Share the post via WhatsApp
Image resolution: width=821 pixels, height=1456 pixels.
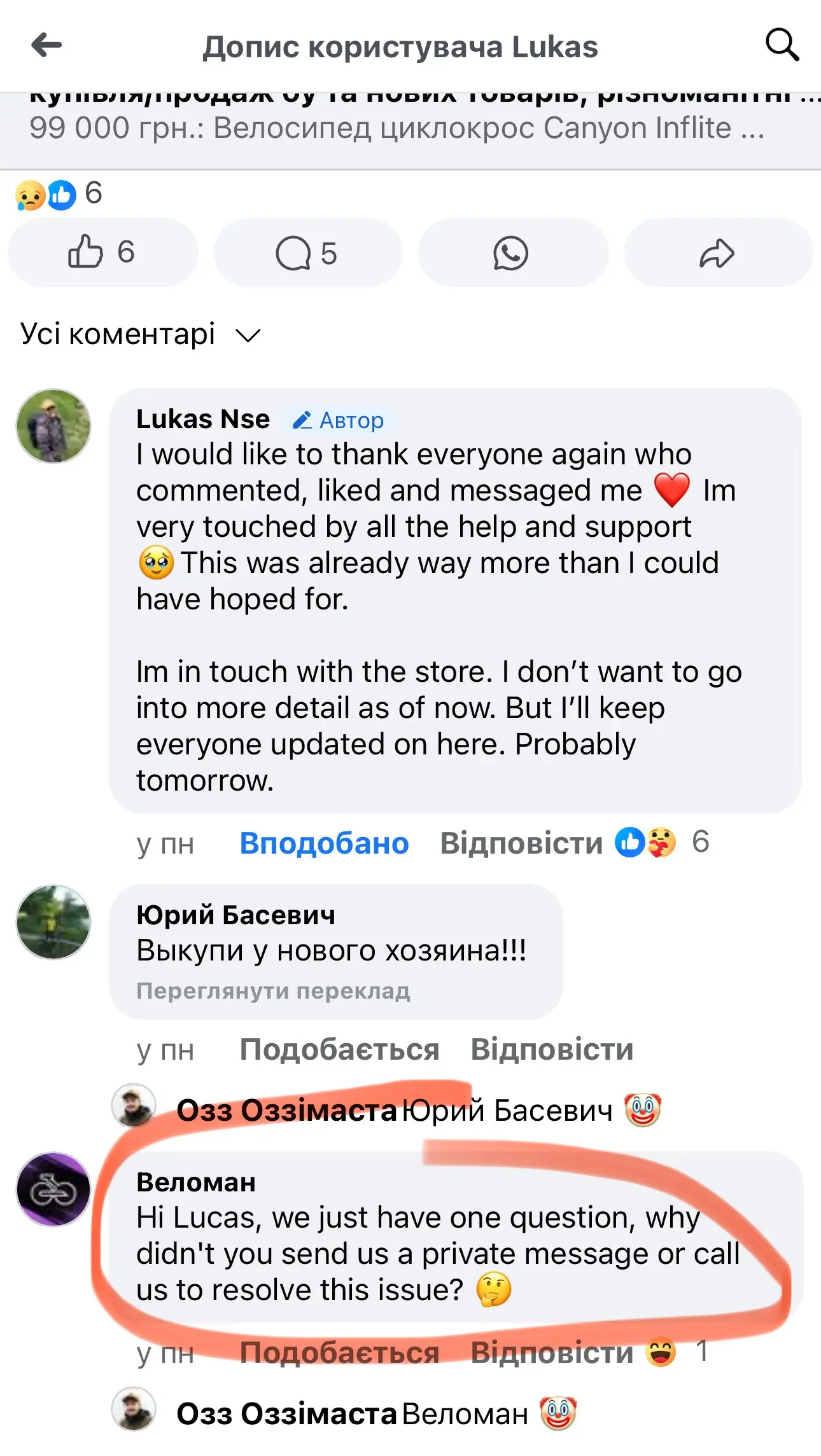pyautogui.click(x=512, y=253)
